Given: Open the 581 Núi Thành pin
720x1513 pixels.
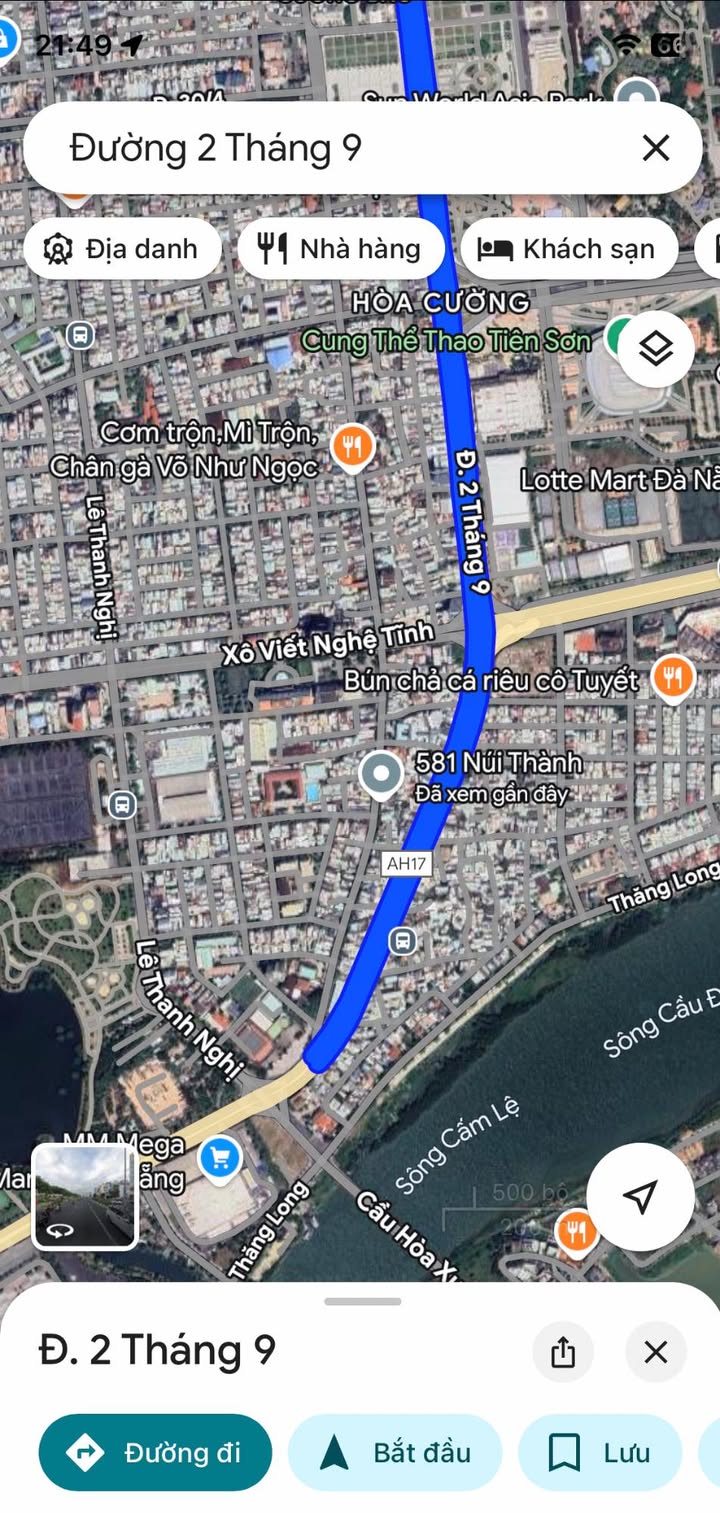Looking at the screenshot, I should coord(381,775).
